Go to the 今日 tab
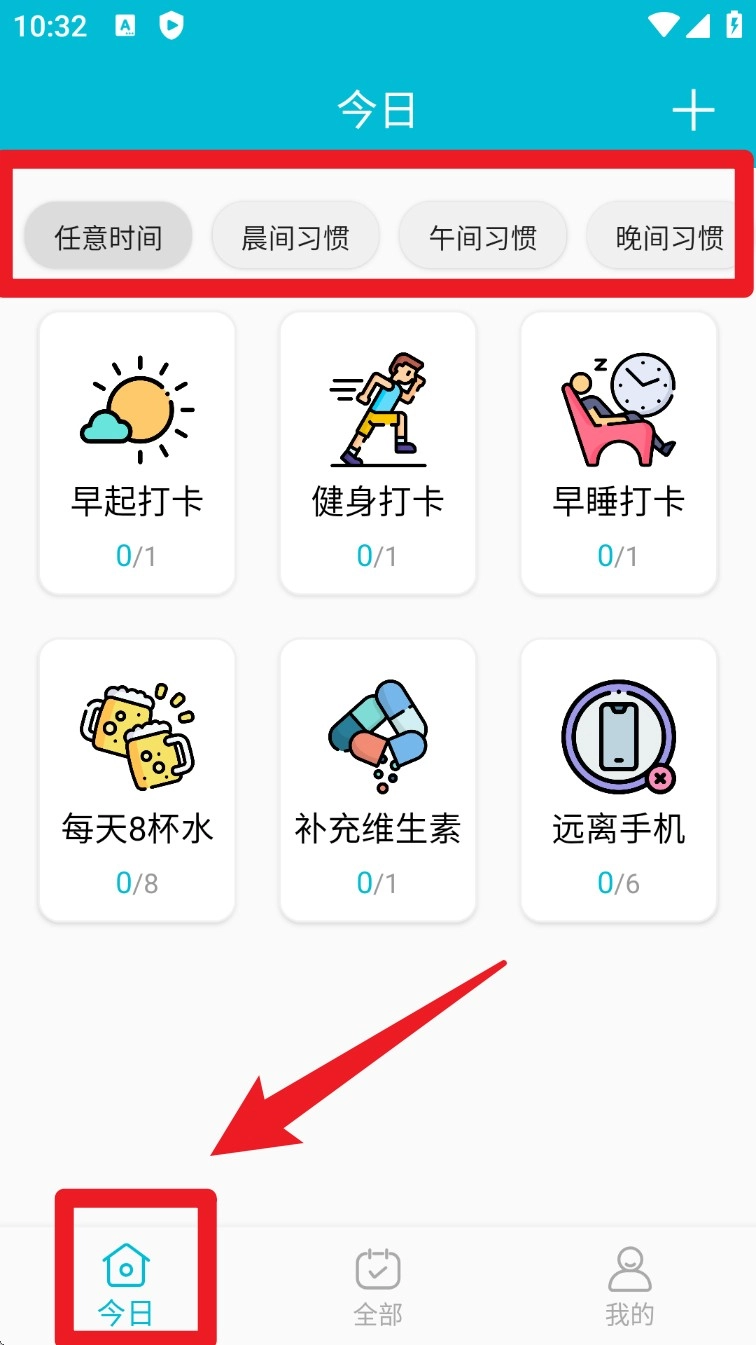 (126, 1284)
